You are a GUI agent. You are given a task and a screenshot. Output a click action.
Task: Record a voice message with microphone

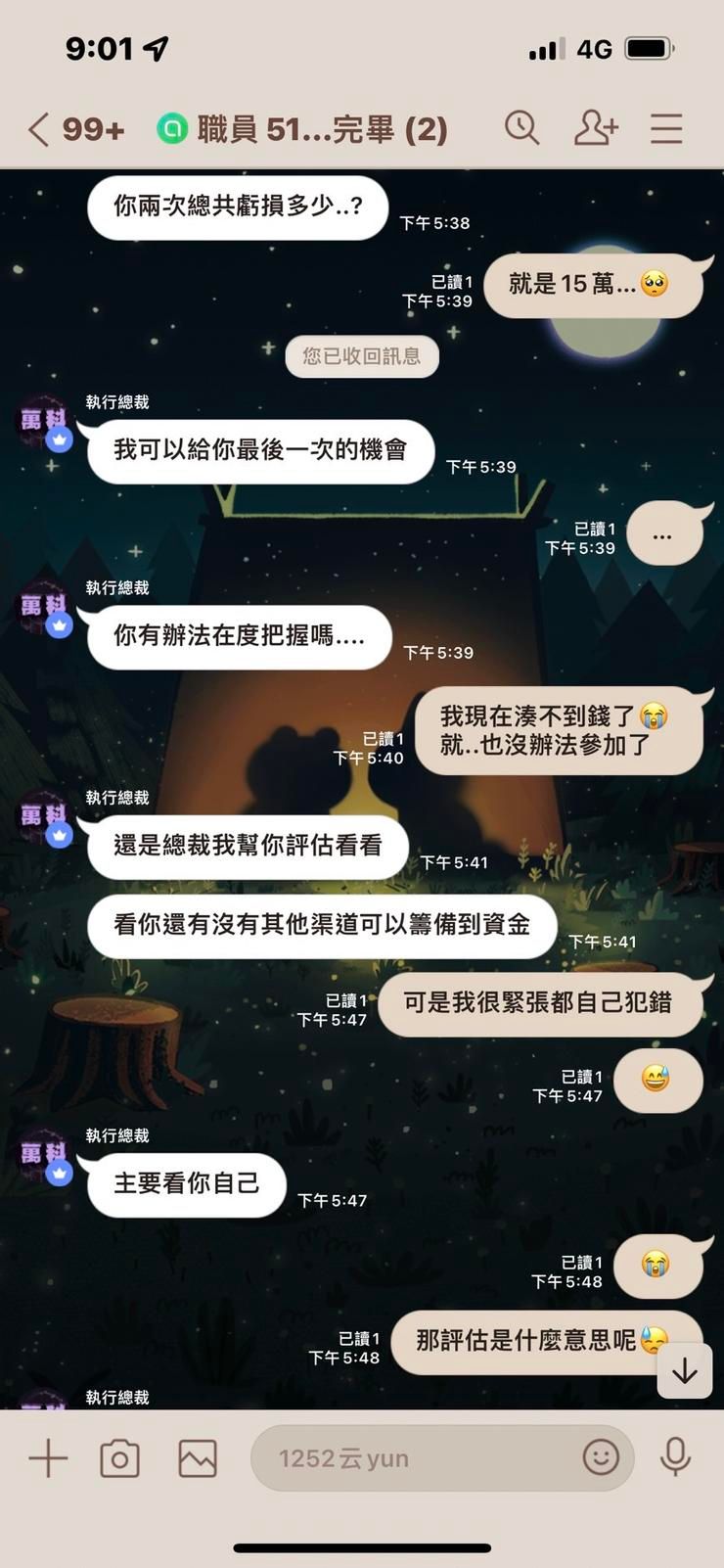675,1457
